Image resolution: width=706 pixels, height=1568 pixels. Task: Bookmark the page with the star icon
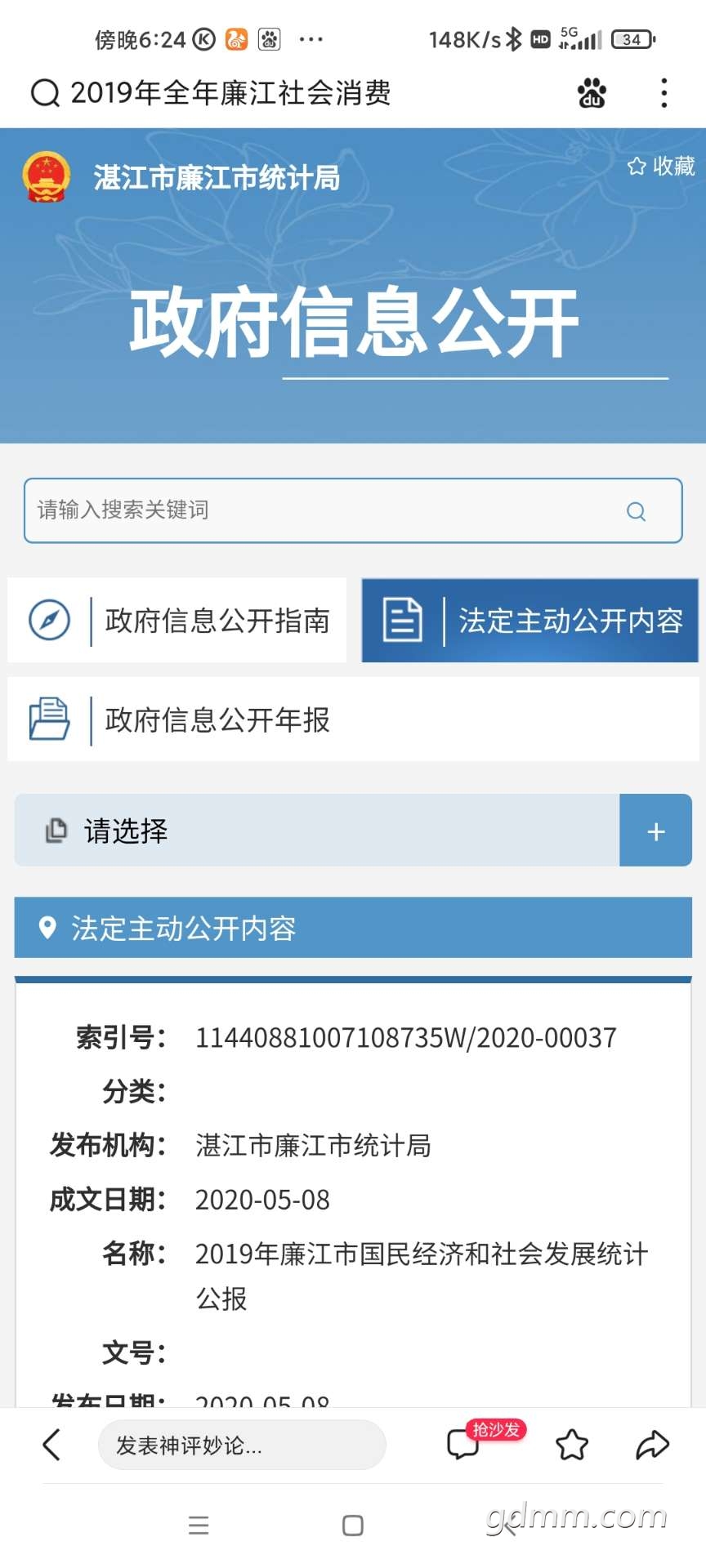571,1445
